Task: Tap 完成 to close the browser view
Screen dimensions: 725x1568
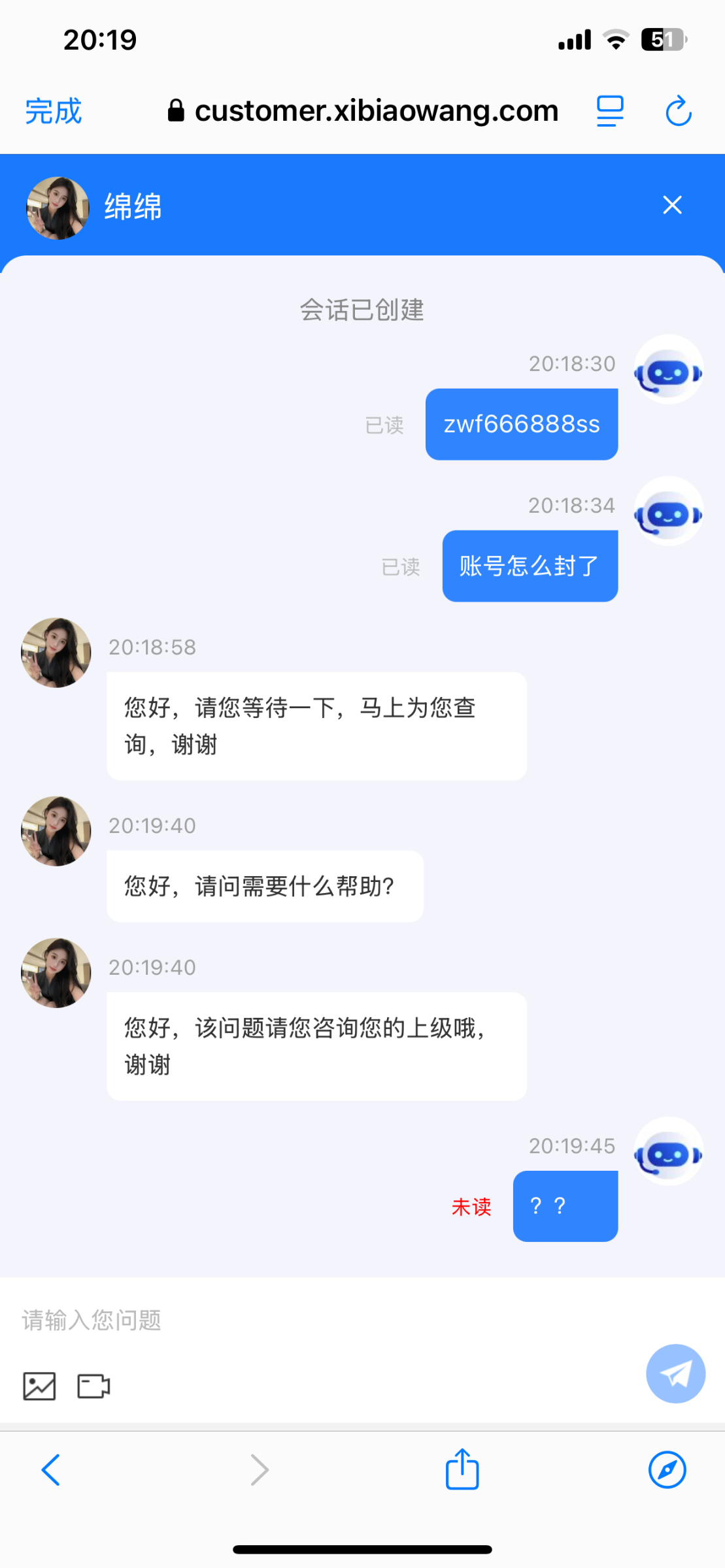Action: point(53,111)
